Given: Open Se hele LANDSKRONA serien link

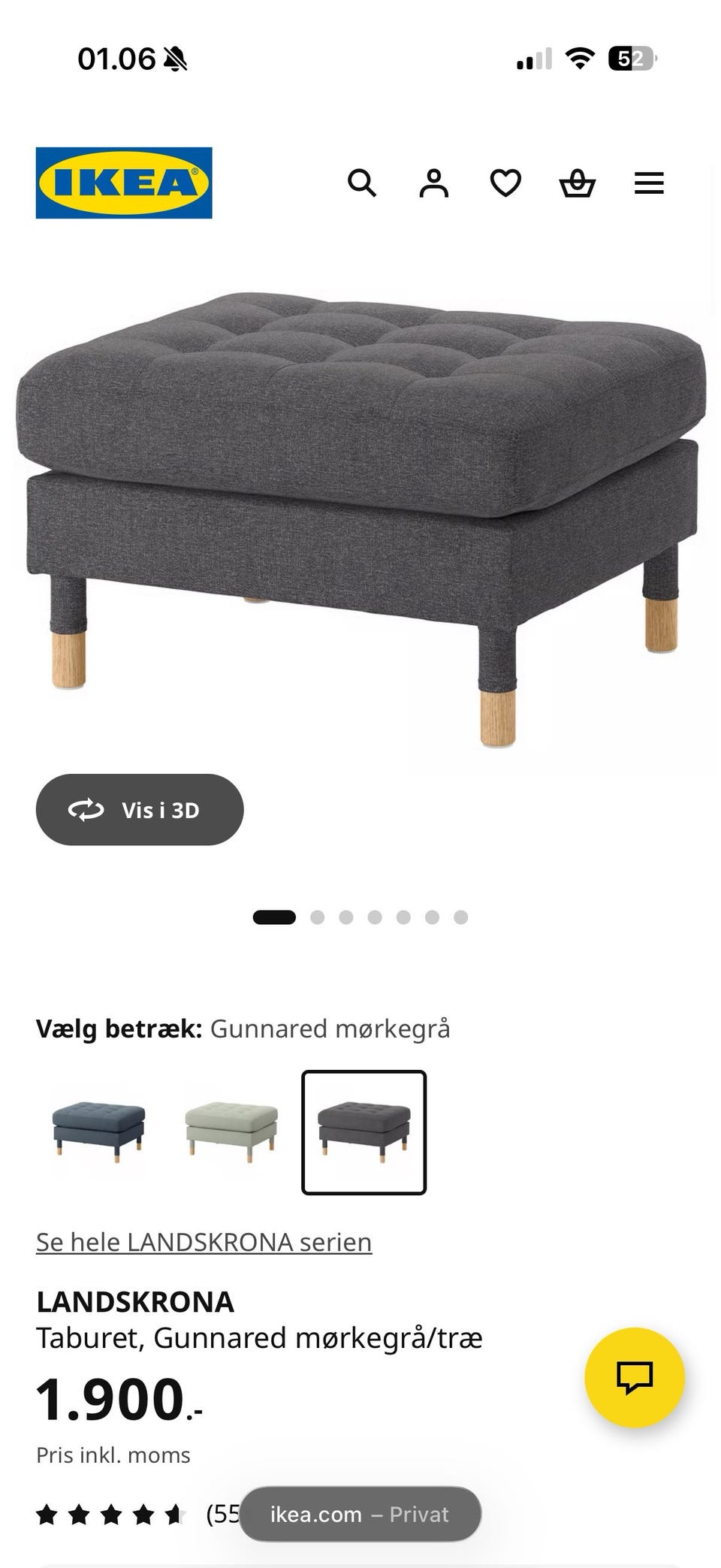Looking at the screenshot, I should coord(204,1241).
